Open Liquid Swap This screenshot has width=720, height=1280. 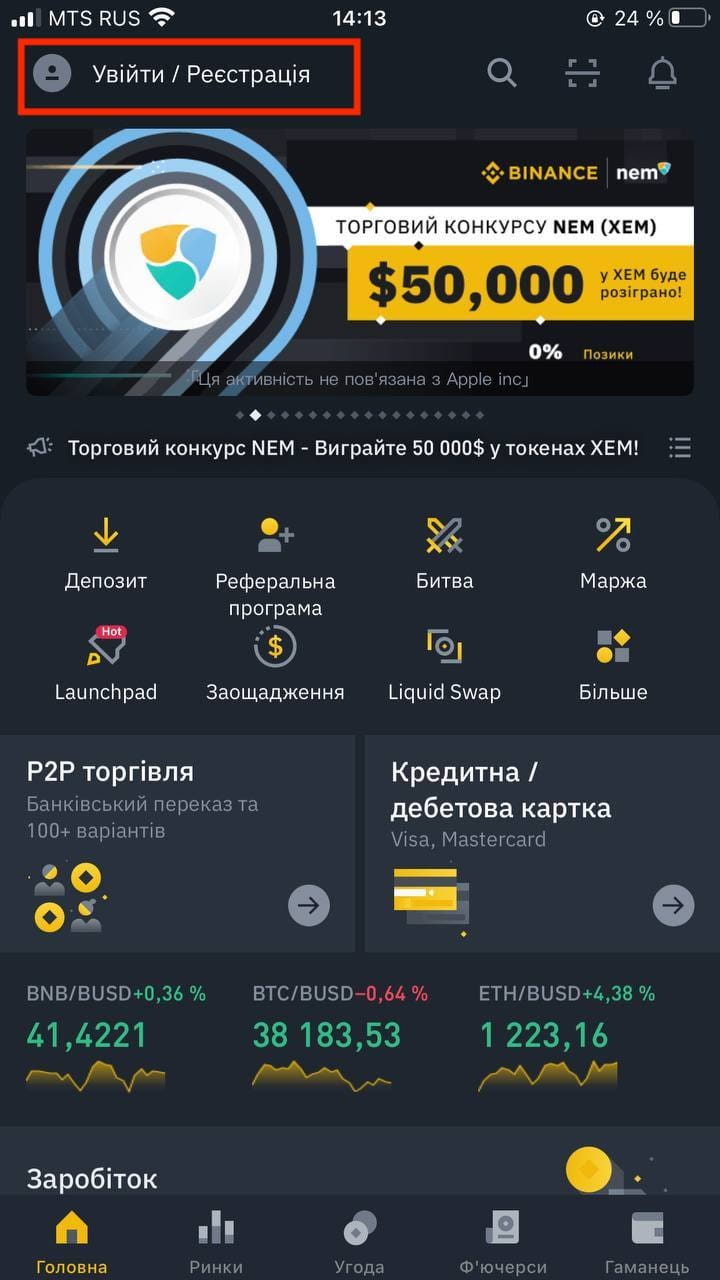[444, 664]
